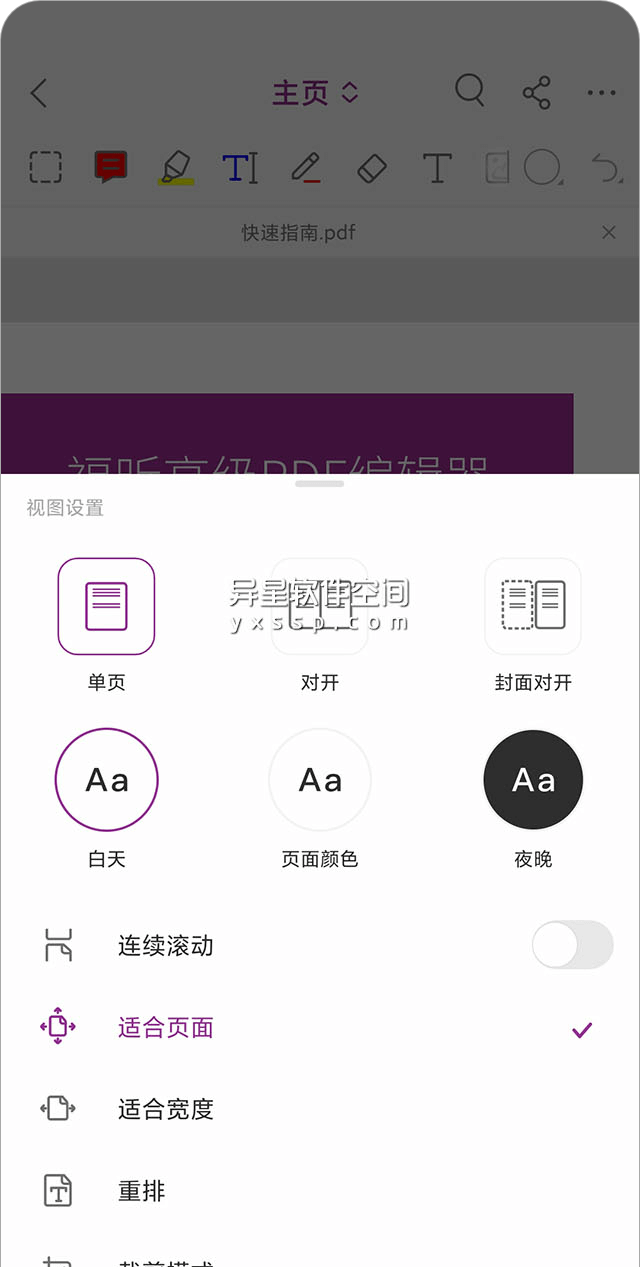The height and width of the screenshot is (1267, 640).
Task: Tap the undo arrow
Action: pos(606,167)
